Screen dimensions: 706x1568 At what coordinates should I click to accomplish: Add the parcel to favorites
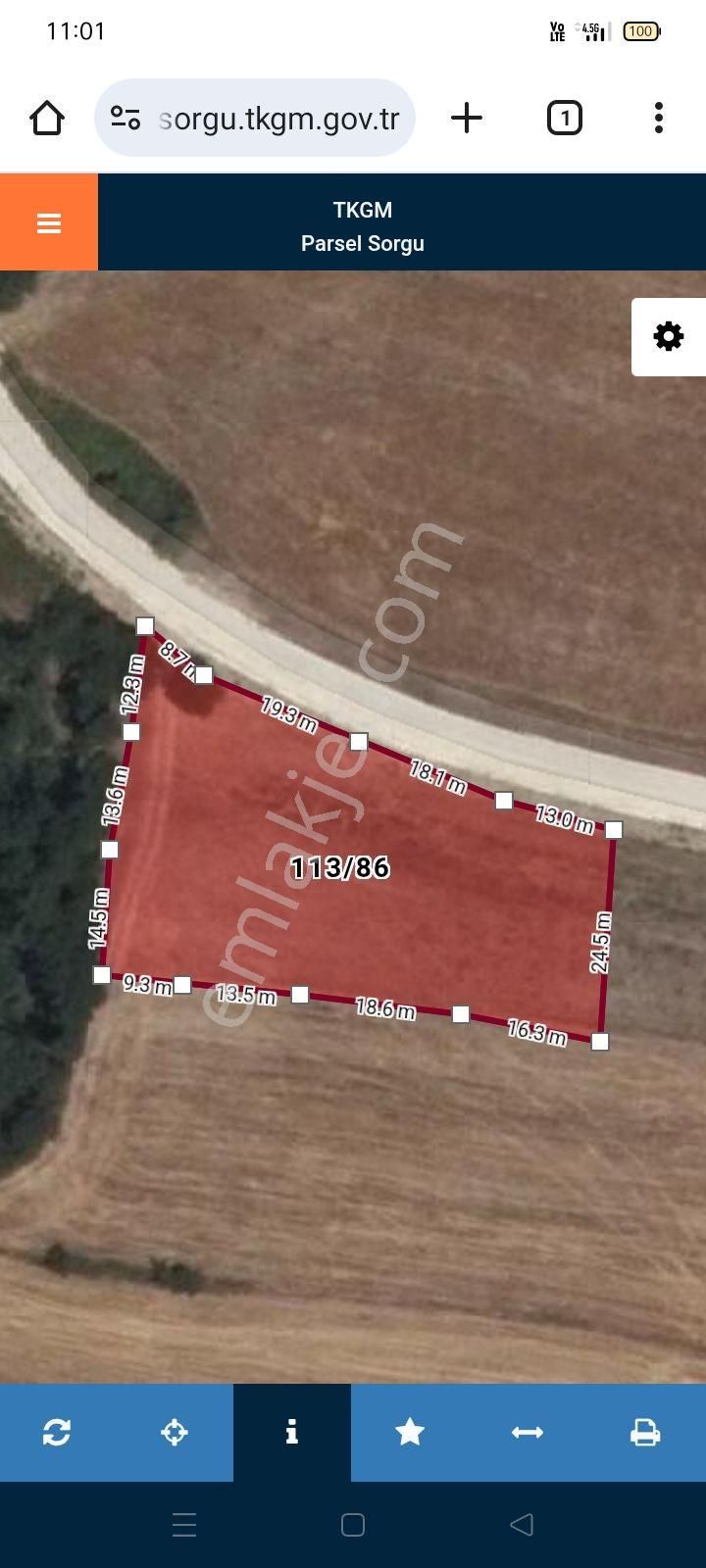click(x=410, y=1433)
